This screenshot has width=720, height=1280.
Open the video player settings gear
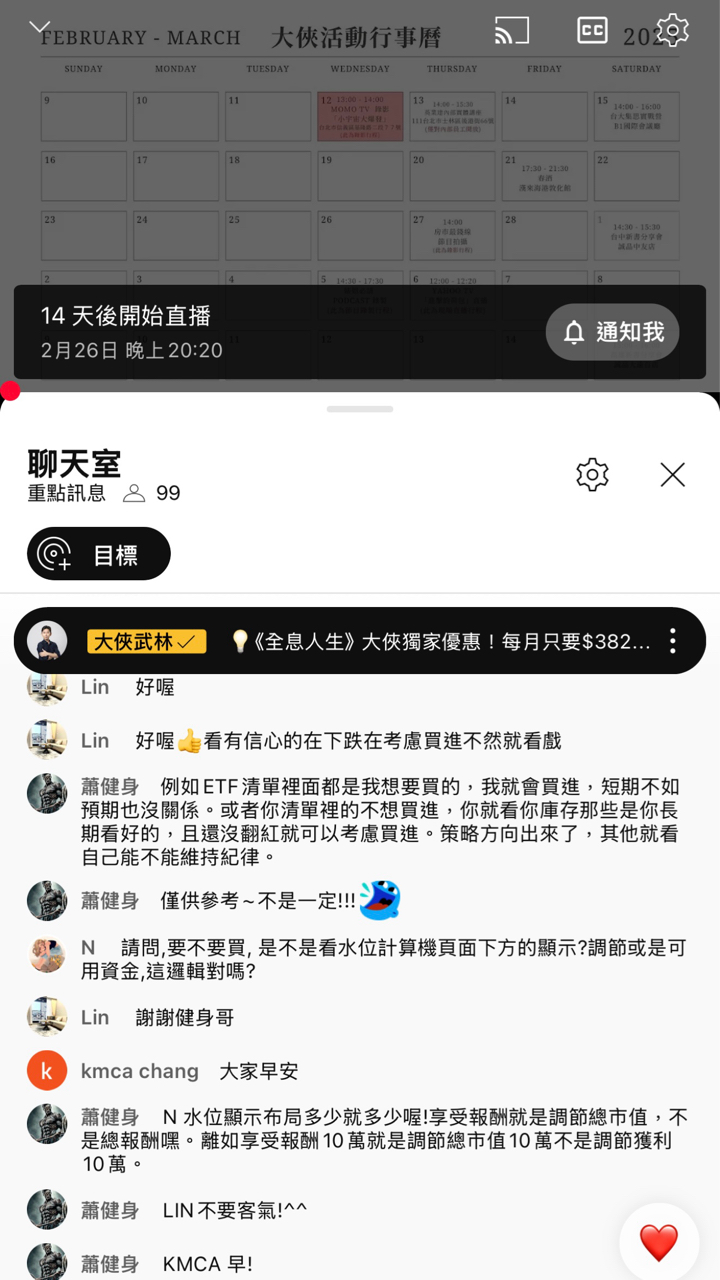pos(671,31)
